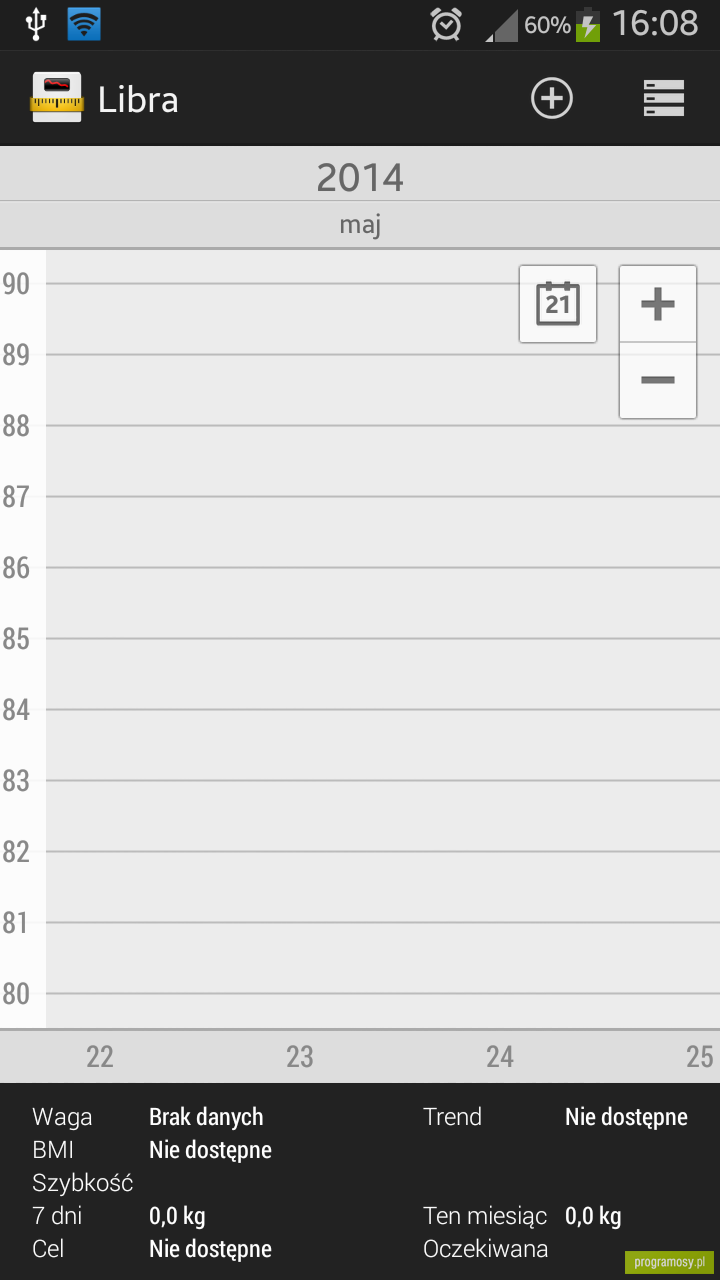Open the entries list view
This screenshot has height=1280, width=720.
[x=664, y=99]
